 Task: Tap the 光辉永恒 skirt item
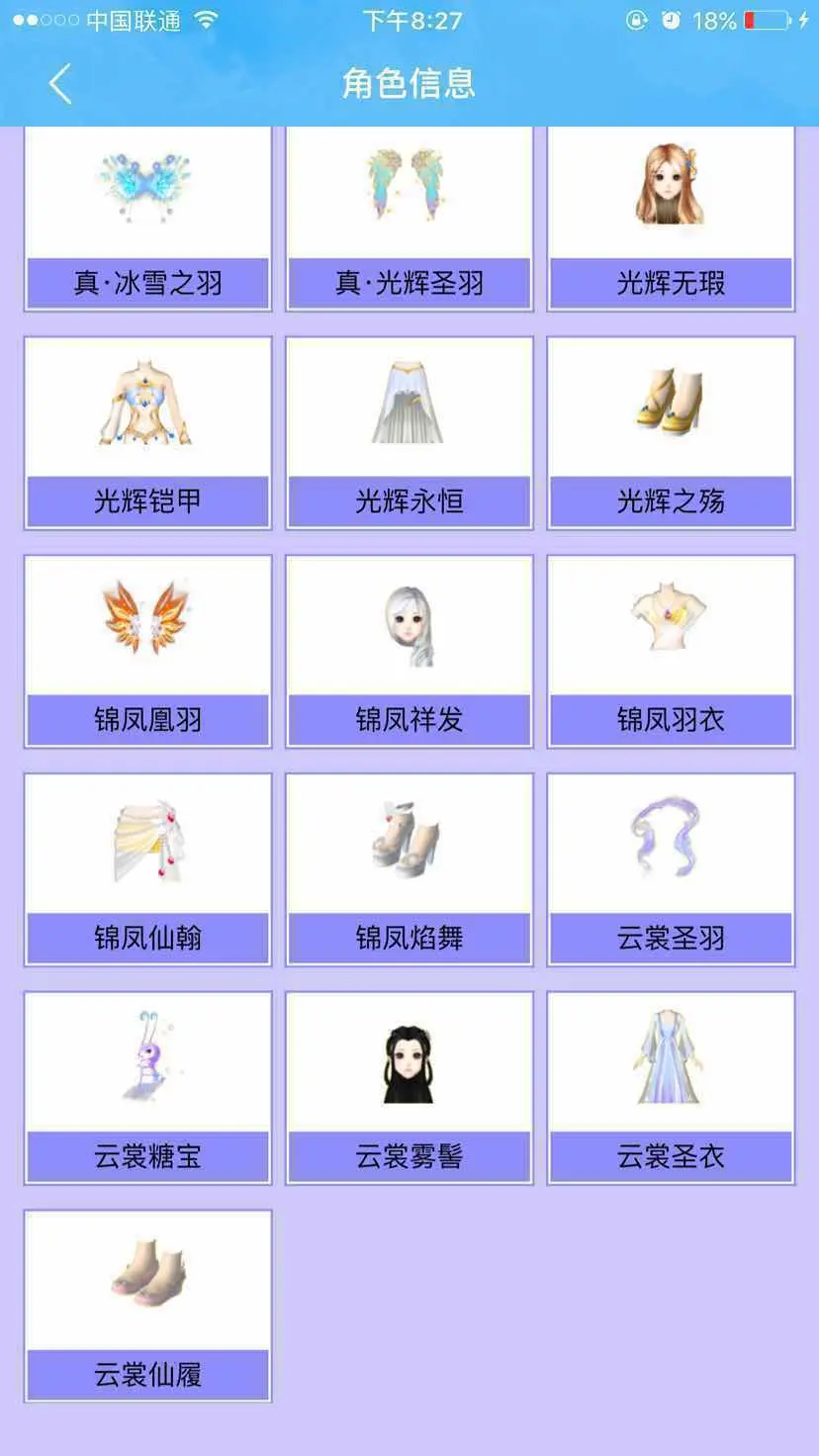click(409, 433)
